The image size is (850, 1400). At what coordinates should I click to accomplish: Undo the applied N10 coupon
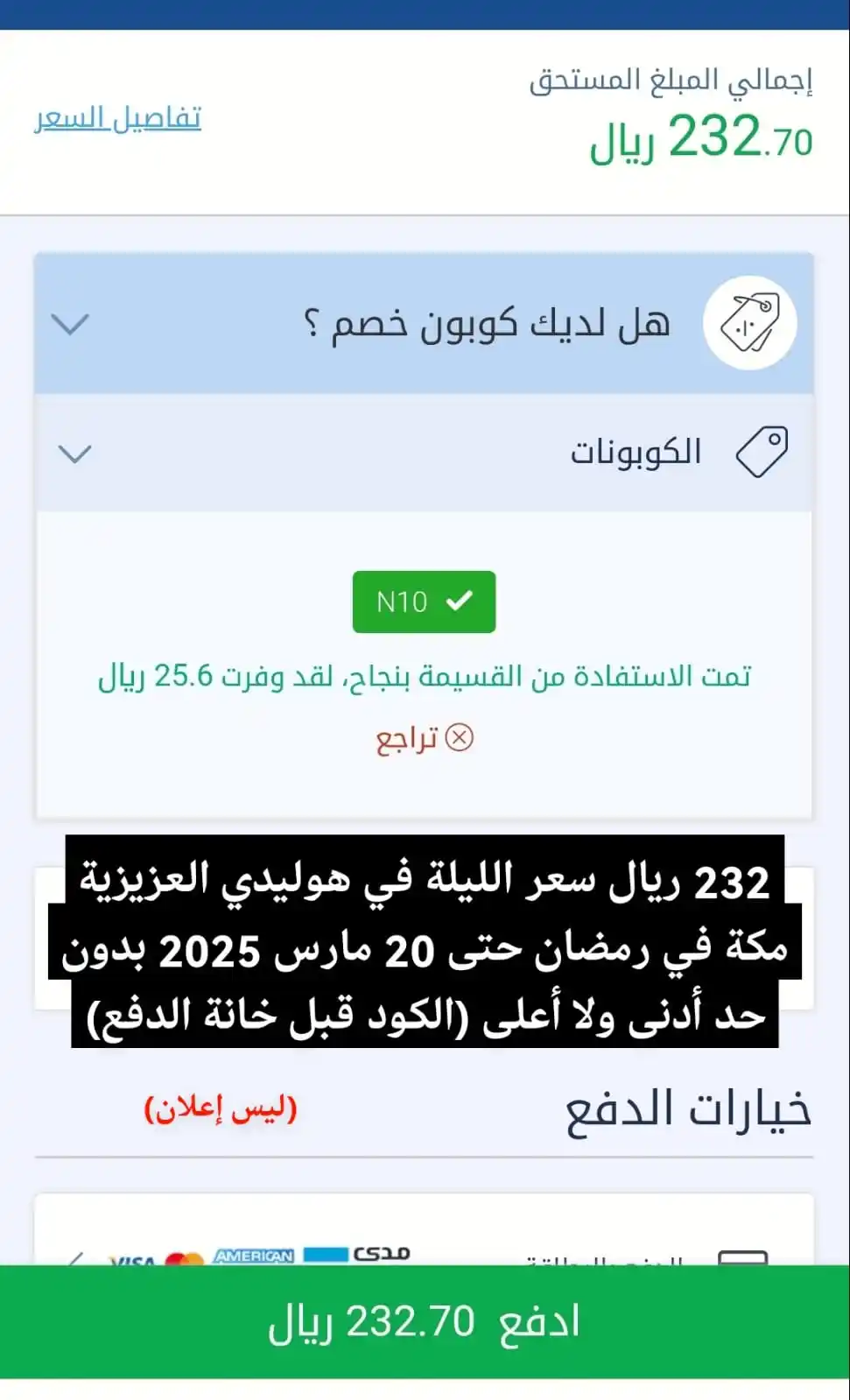tap(425, 739)
